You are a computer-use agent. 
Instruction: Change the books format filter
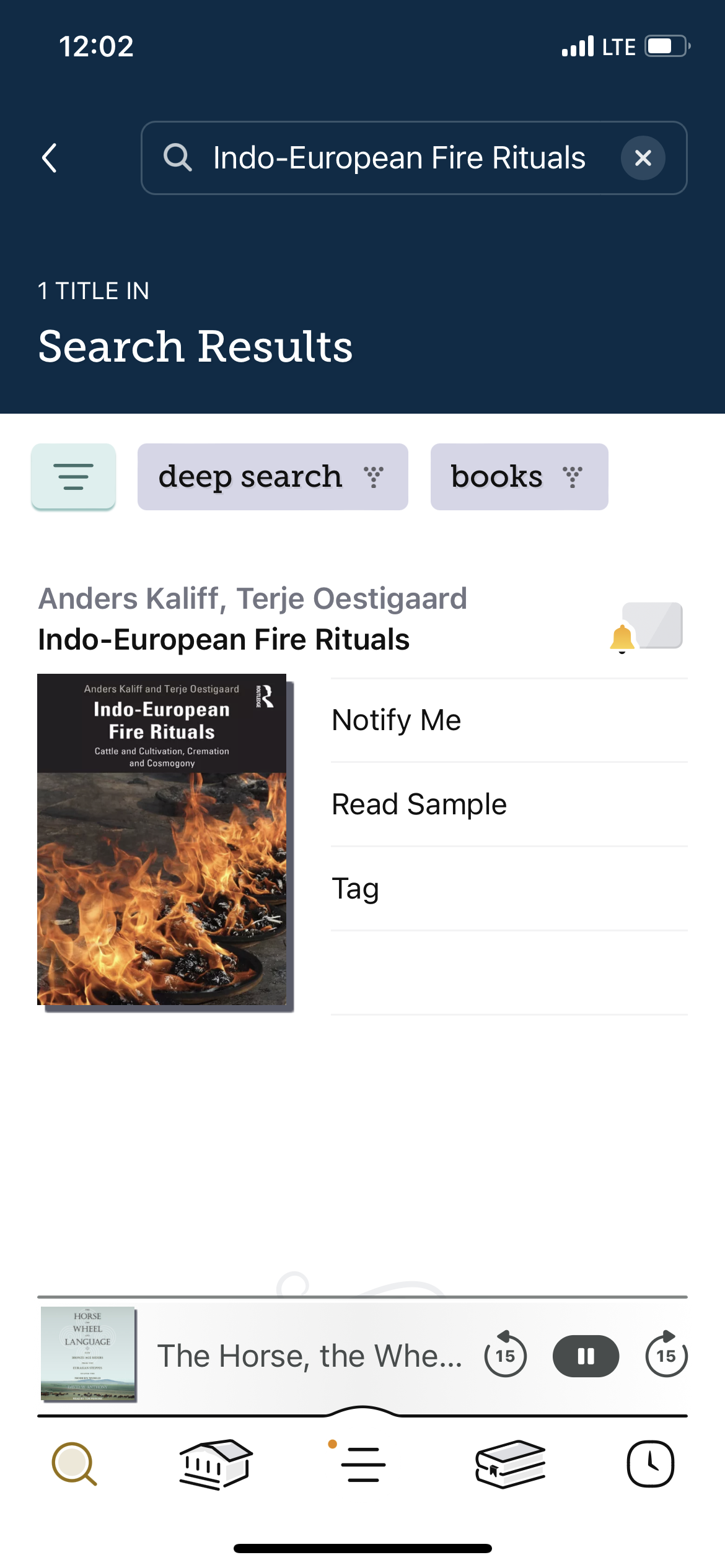tap(519, 477)
